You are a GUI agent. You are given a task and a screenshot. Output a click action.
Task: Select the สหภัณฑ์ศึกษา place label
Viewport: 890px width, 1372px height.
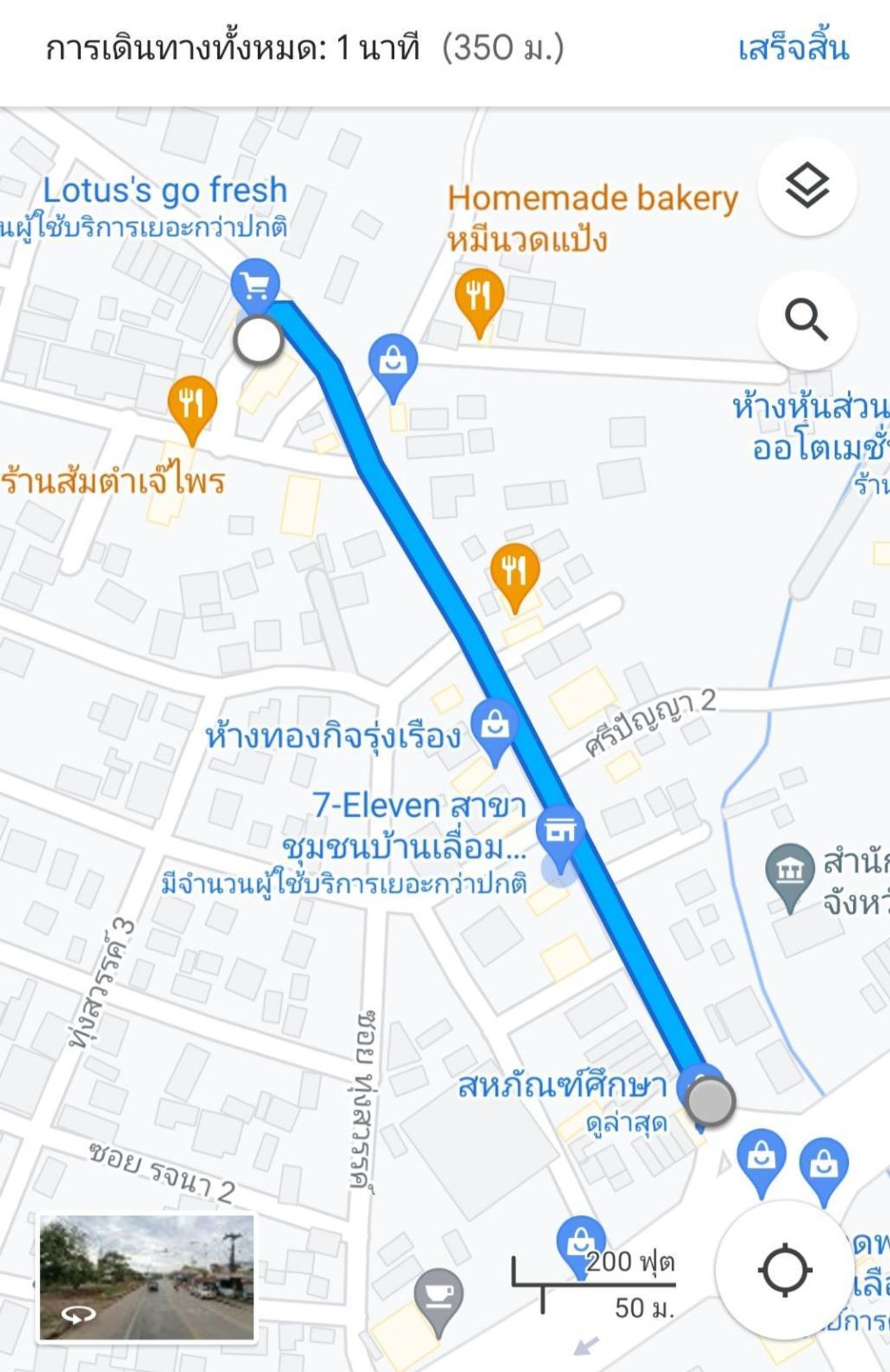coord(562,1086)
